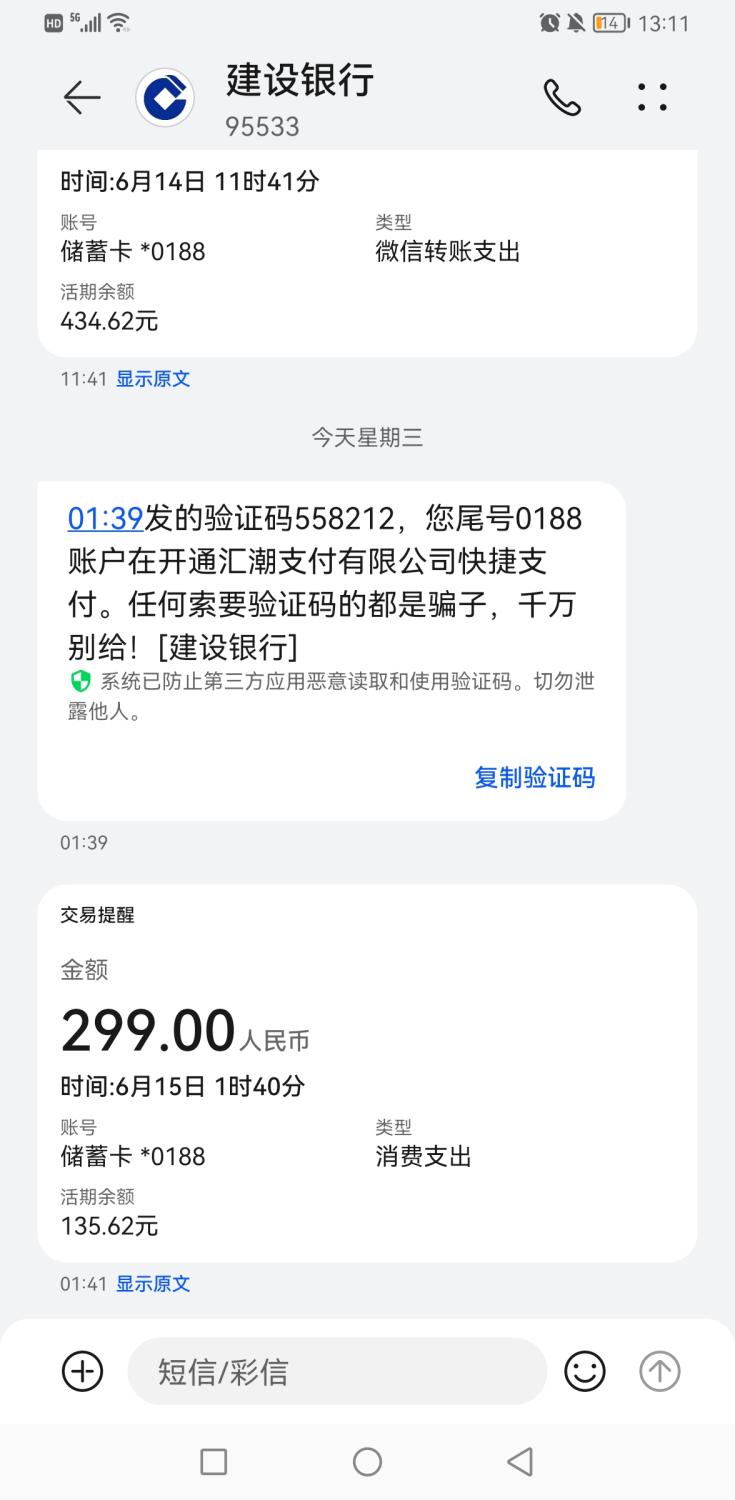Go to the home screen

[x=367, y=1462]
